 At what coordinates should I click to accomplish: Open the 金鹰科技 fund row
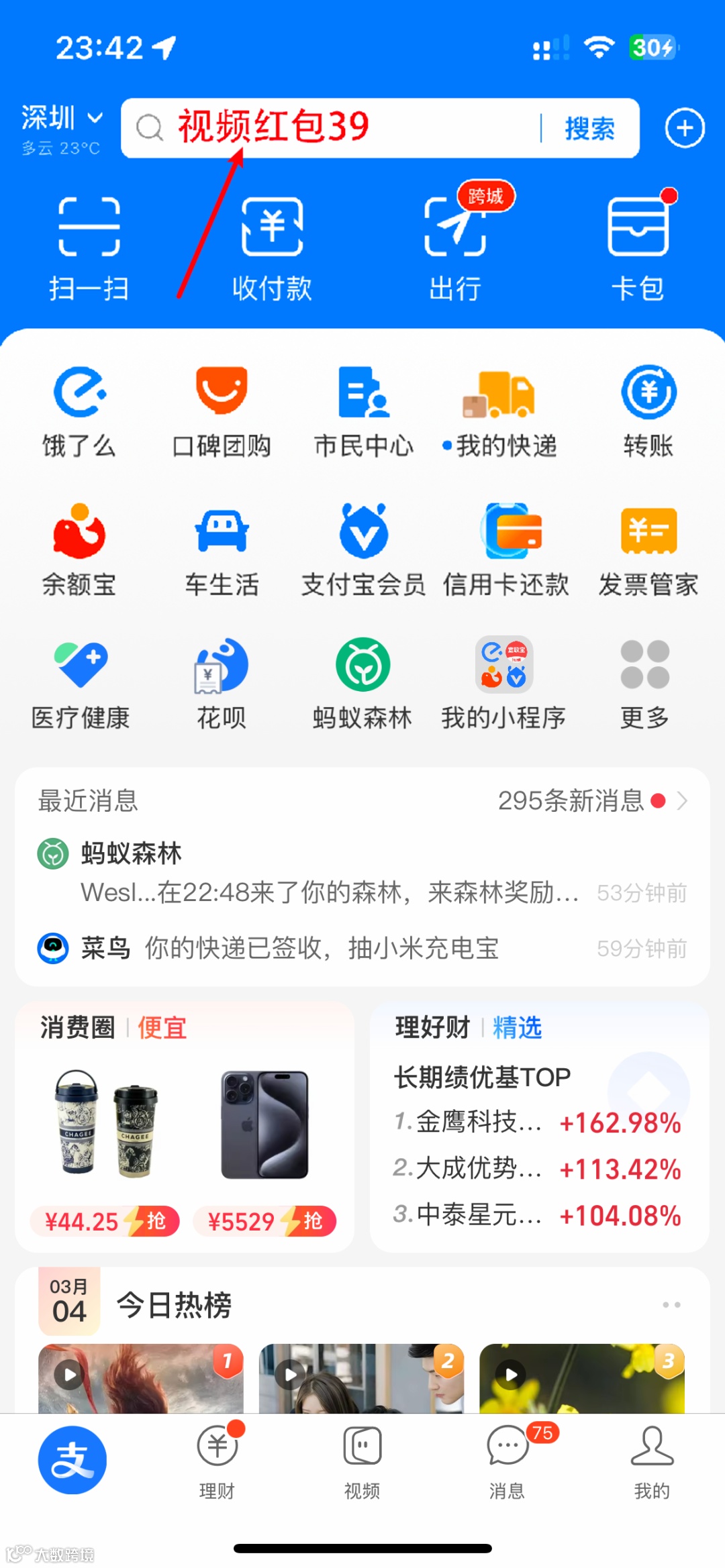(x=537, y=1122)
